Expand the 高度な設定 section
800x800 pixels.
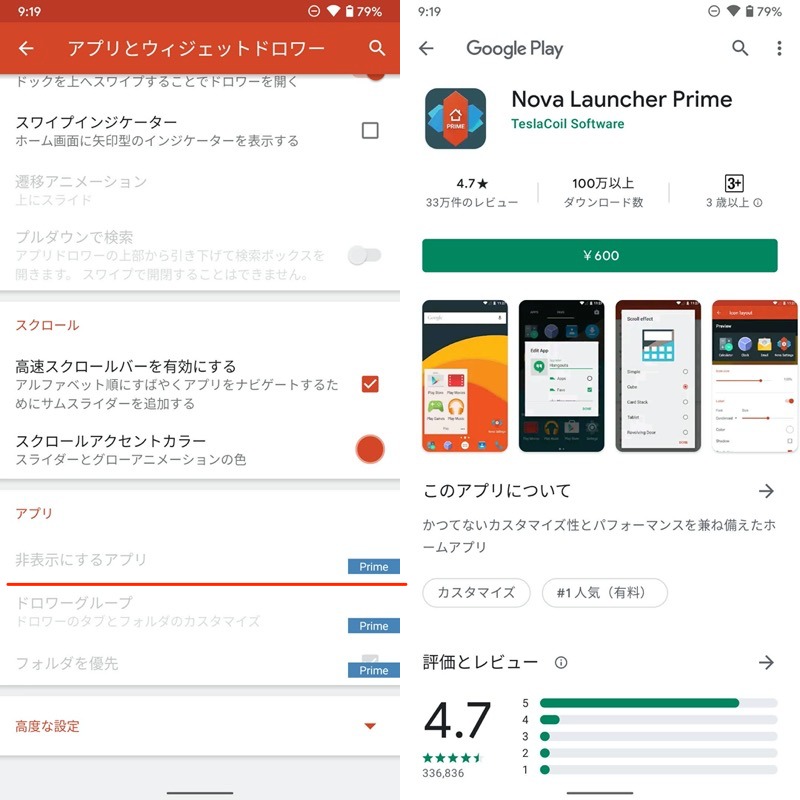[370, 726]
